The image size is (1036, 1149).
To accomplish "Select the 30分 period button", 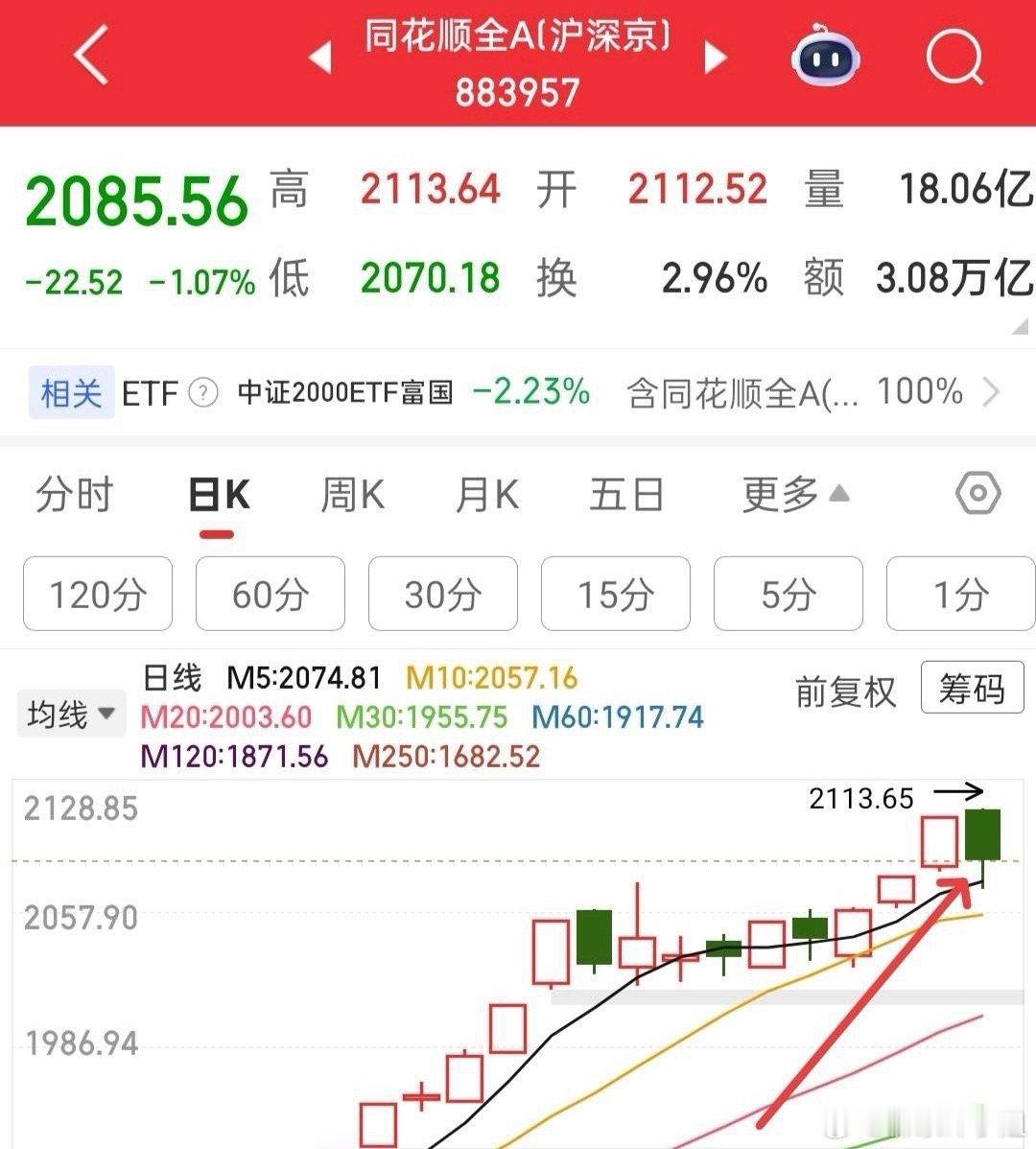I will click(x=443, y=594).
